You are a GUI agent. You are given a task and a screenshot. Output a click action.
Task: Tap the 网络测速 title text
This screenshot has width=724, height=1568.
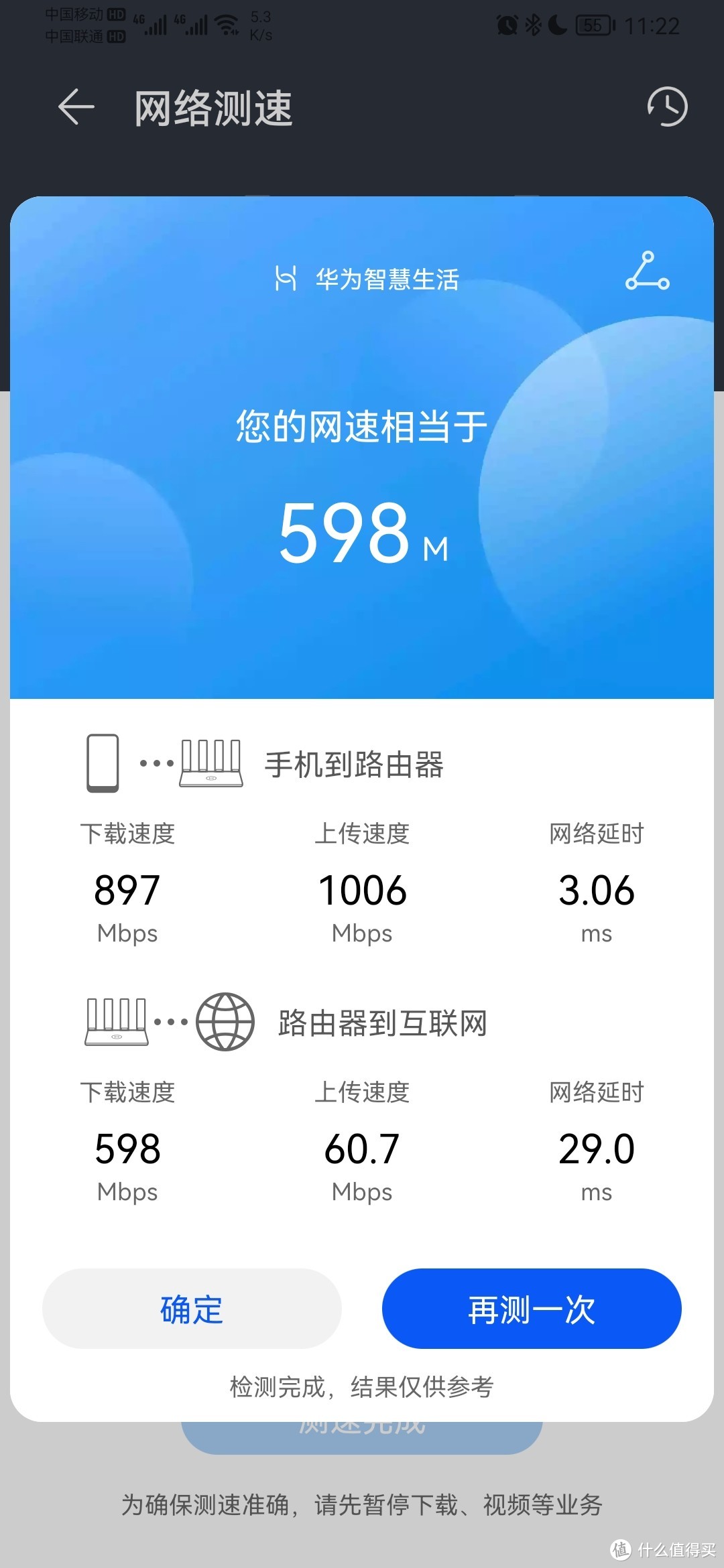pyautogui.click(x=211, y=107)
